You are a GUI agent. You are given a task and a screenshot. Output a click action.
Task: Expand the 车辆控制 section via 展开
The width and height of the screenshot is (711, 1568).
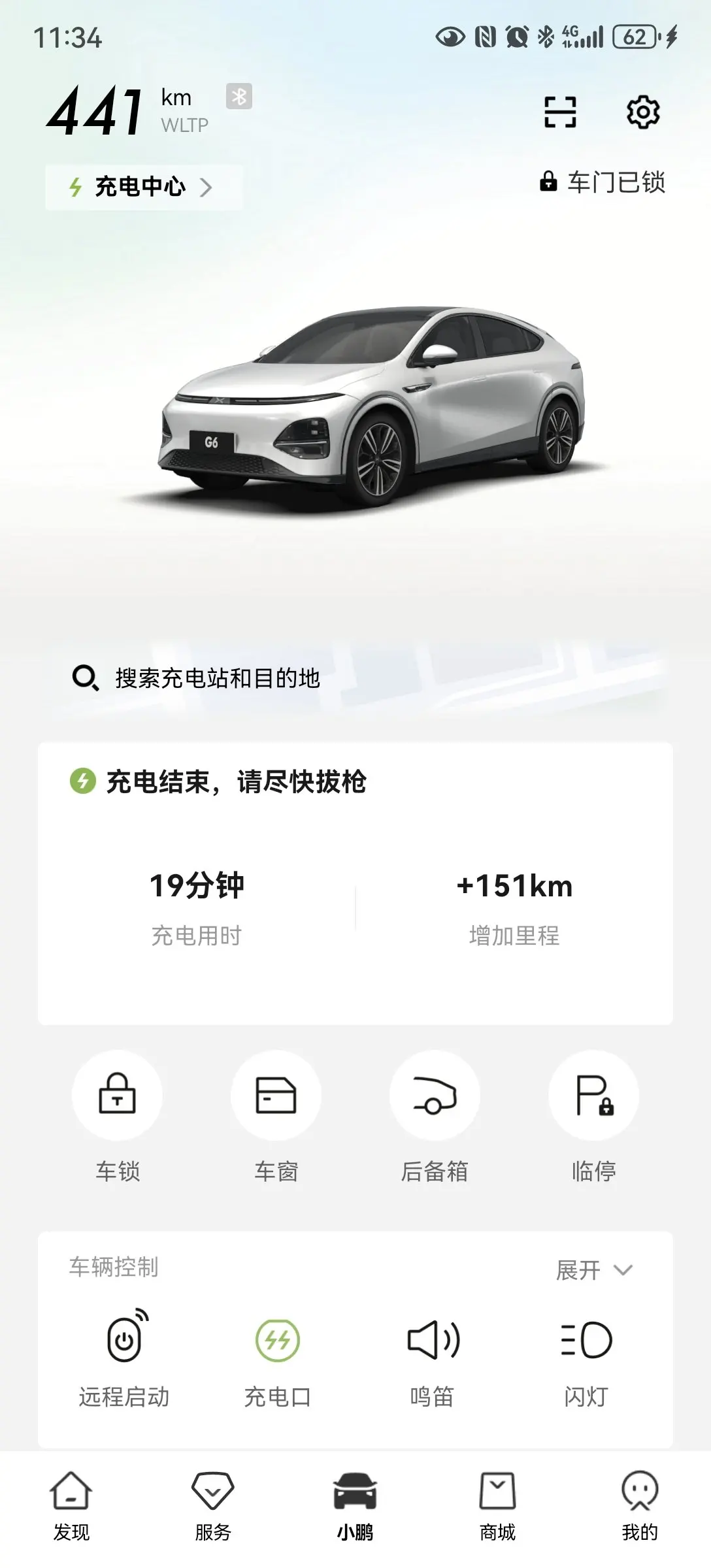pos(593,1270)
